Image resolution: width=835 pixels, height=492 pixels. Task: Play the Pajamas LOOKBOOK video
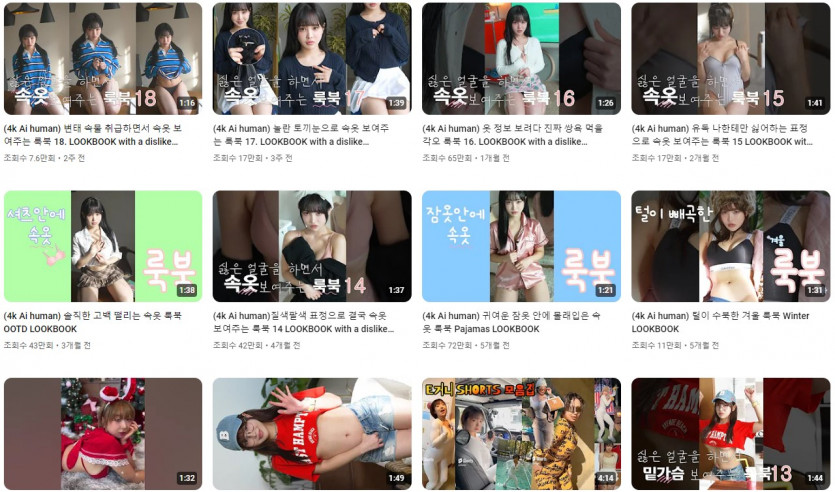coord(521,246)
